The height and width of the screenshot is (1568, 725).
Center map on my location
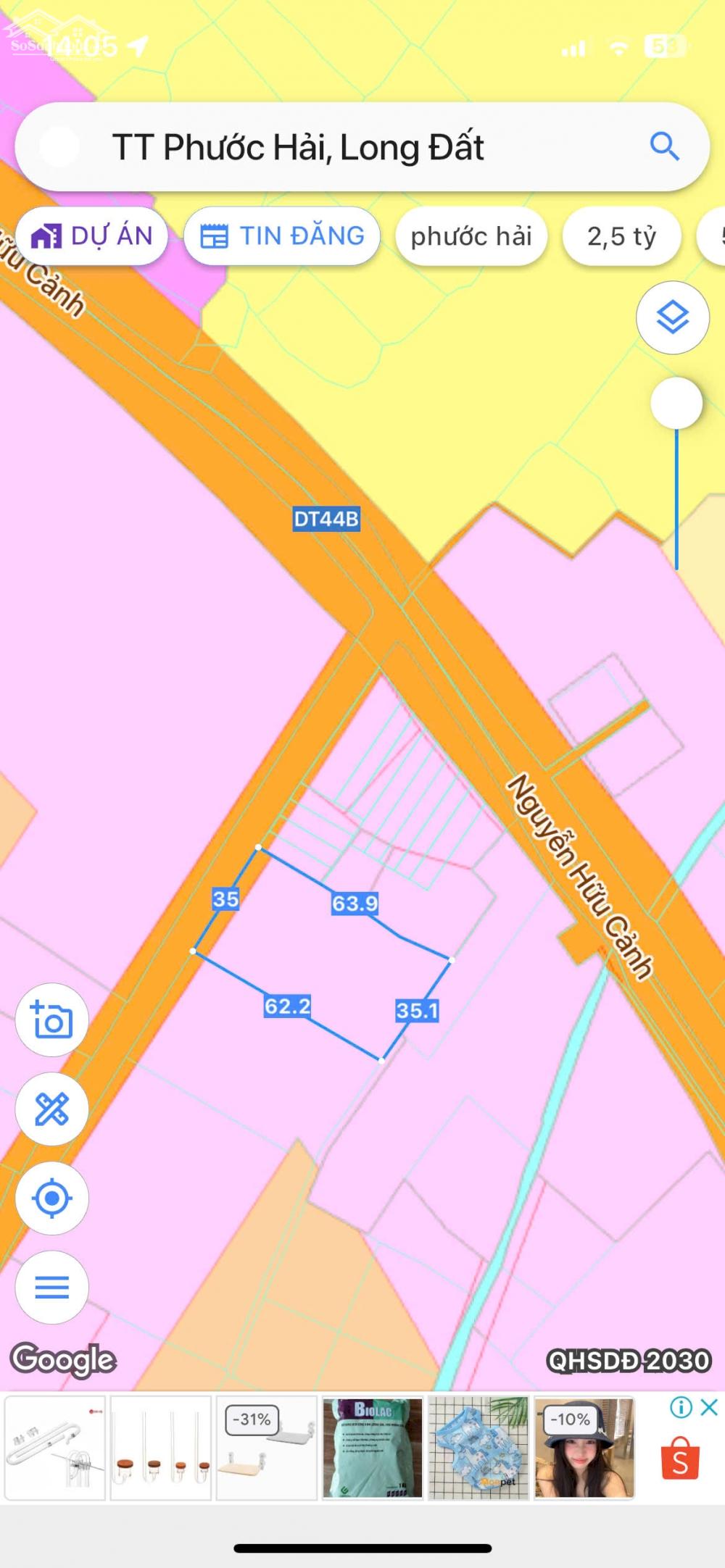pyautogui.click(x=51, y=1198)
